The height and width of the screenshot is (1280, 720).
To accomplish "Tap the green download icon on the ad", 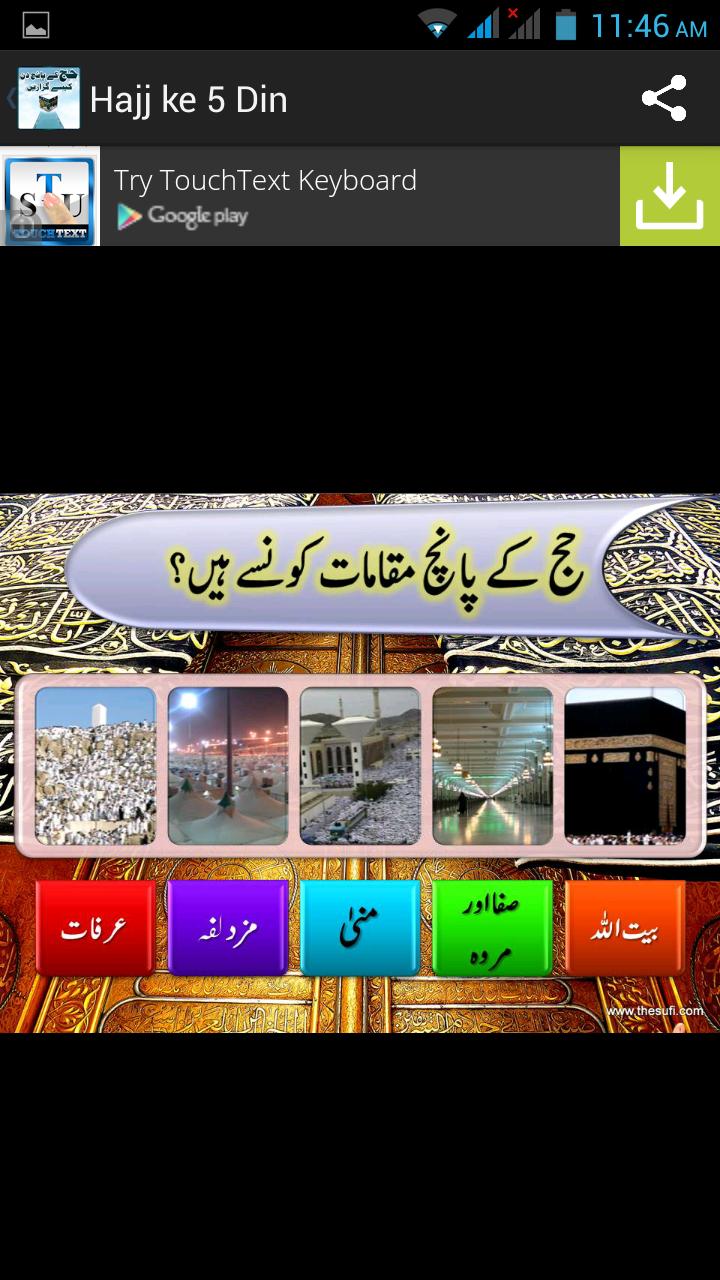I will (669, 196).
